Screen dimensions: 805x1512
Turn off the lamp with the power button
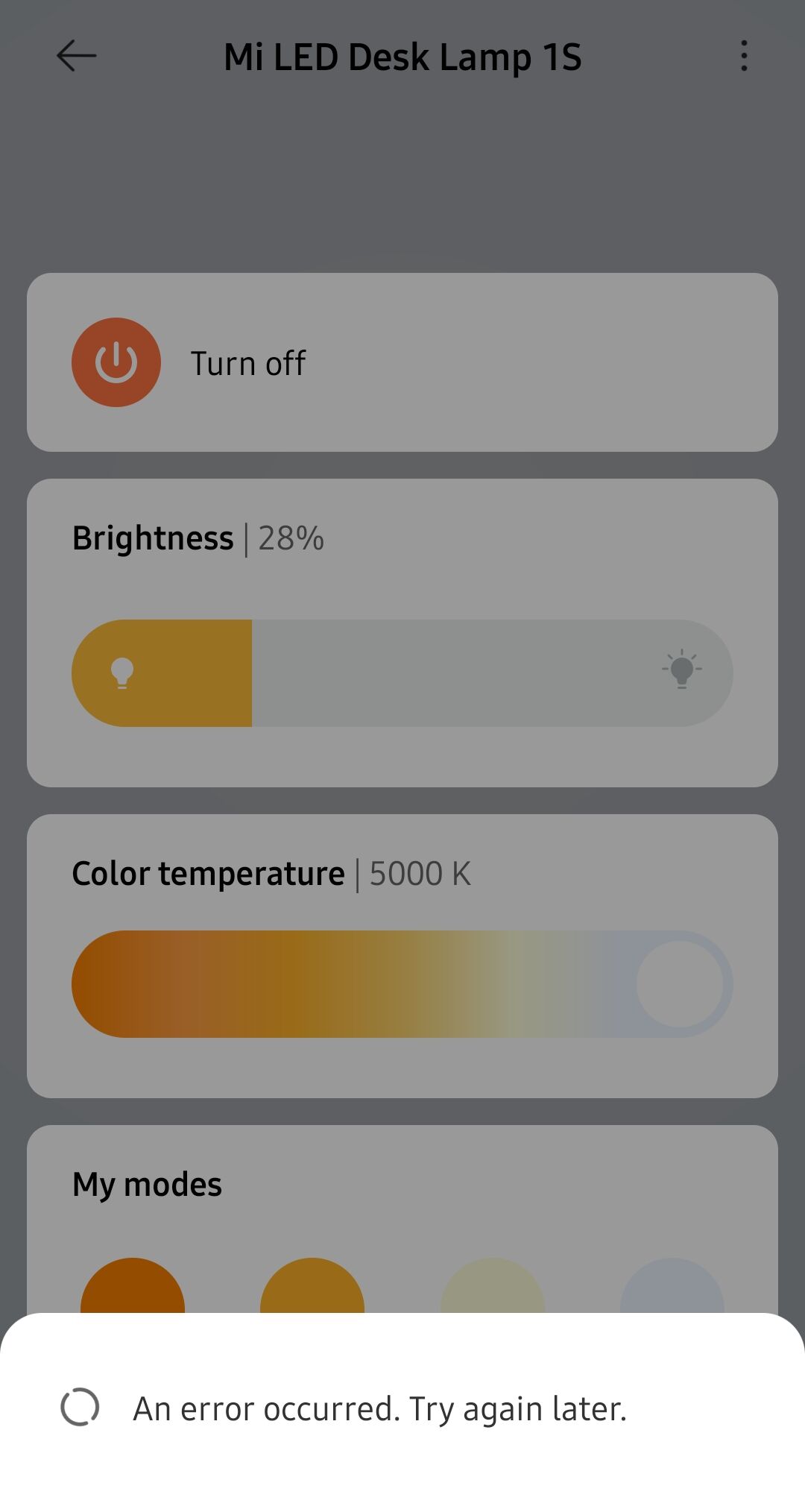[116, 362]
